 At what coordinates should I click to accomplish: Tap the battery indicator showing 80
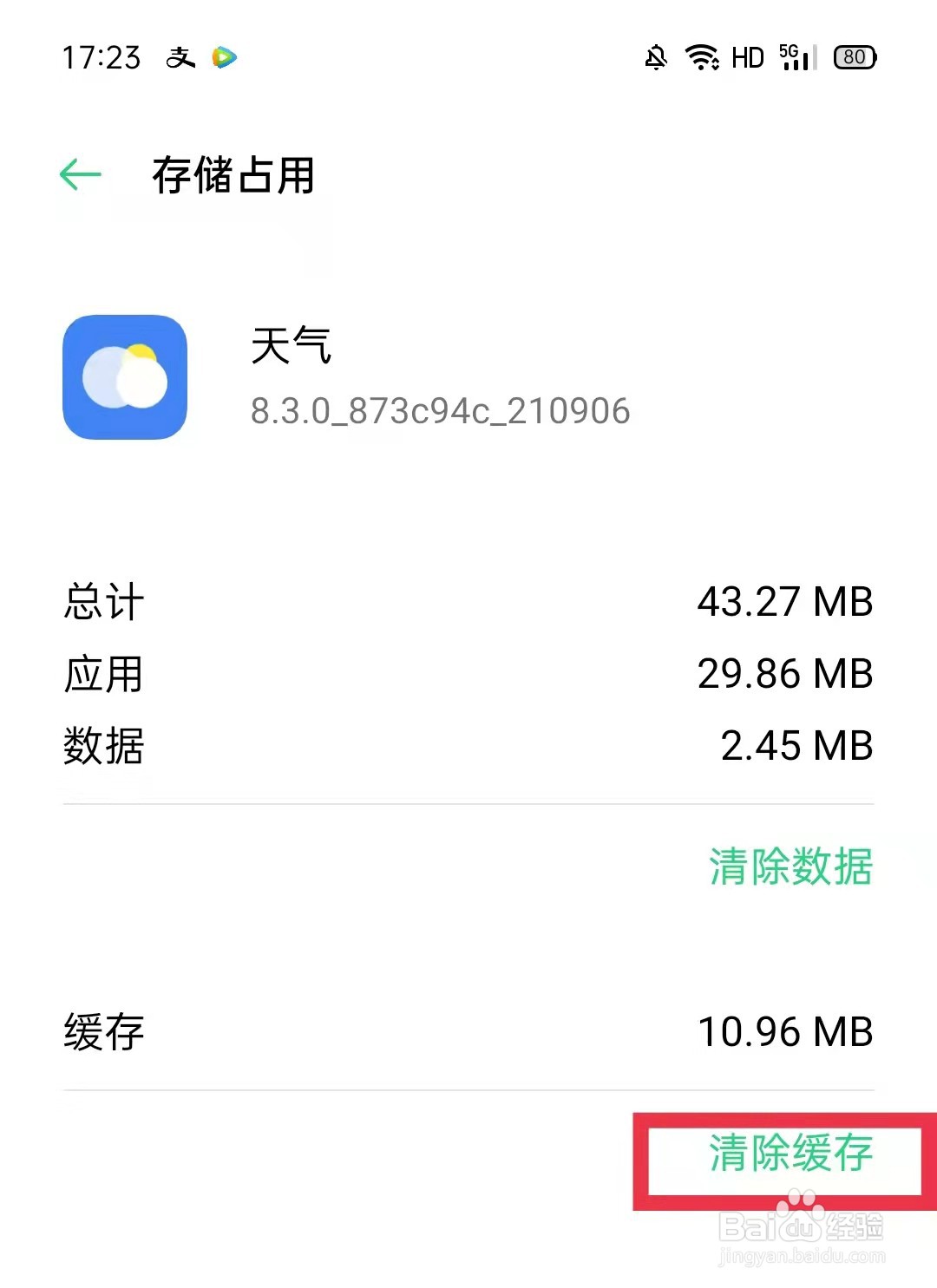click(853, 56)
